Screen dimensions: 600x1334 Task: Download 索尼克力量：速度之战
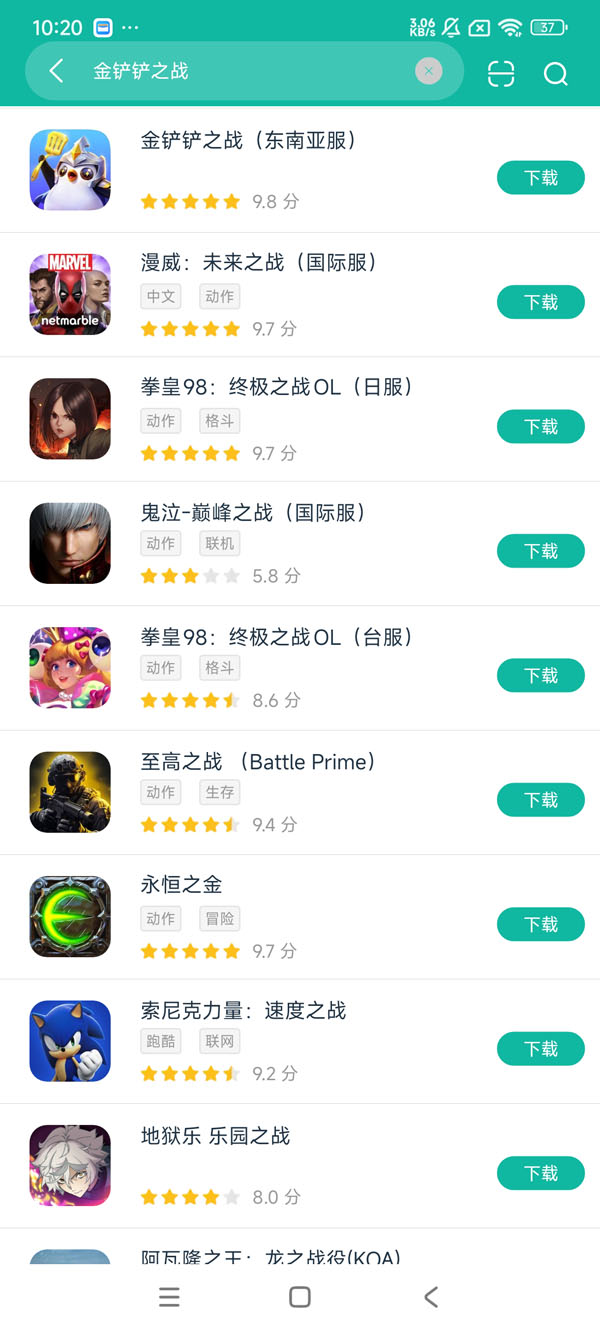pyautogui.click(x=540, y=1049)
